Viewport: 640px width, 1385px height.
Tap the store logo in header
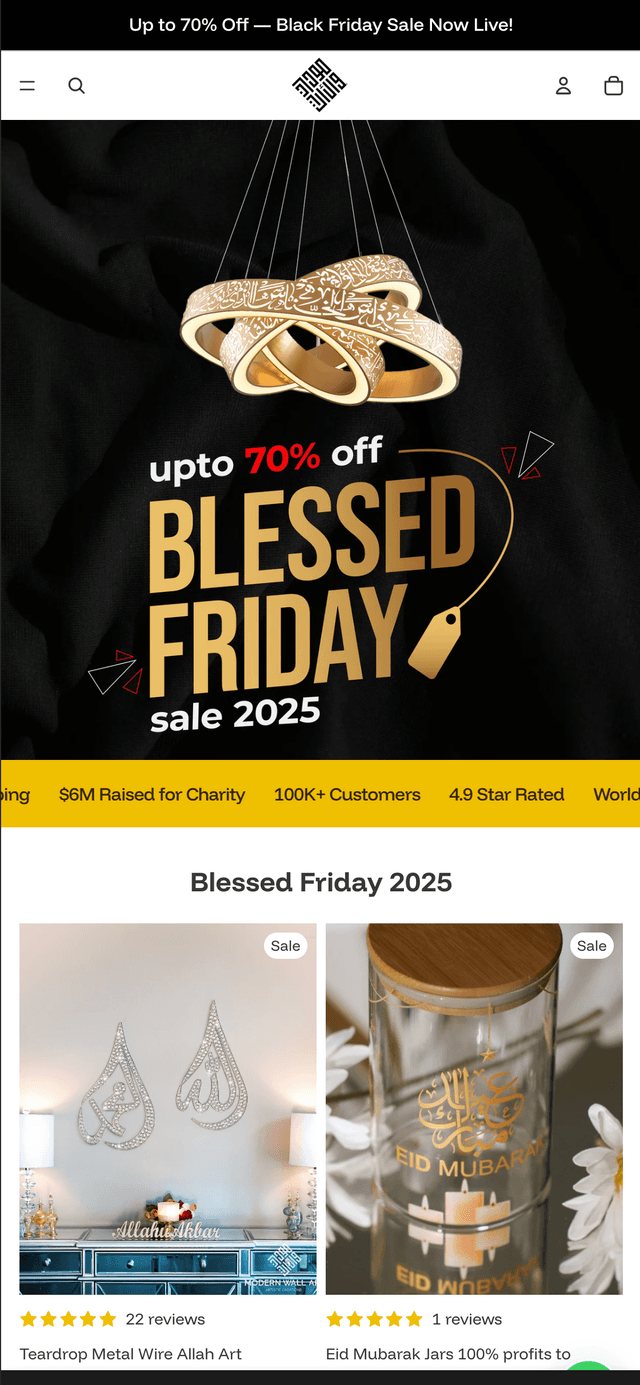pyautogui.click(x=319, y=85)
